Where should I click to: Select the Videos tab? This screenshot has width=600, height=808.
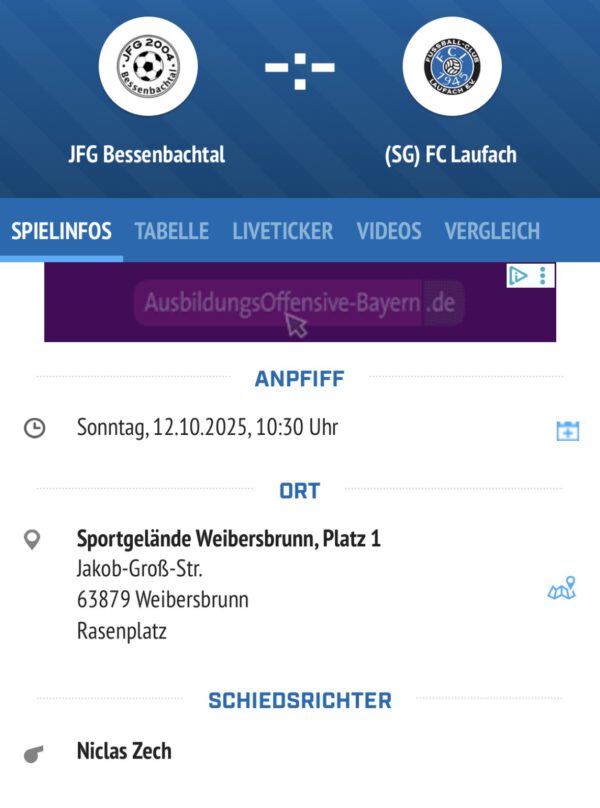[x=388, y=231]
